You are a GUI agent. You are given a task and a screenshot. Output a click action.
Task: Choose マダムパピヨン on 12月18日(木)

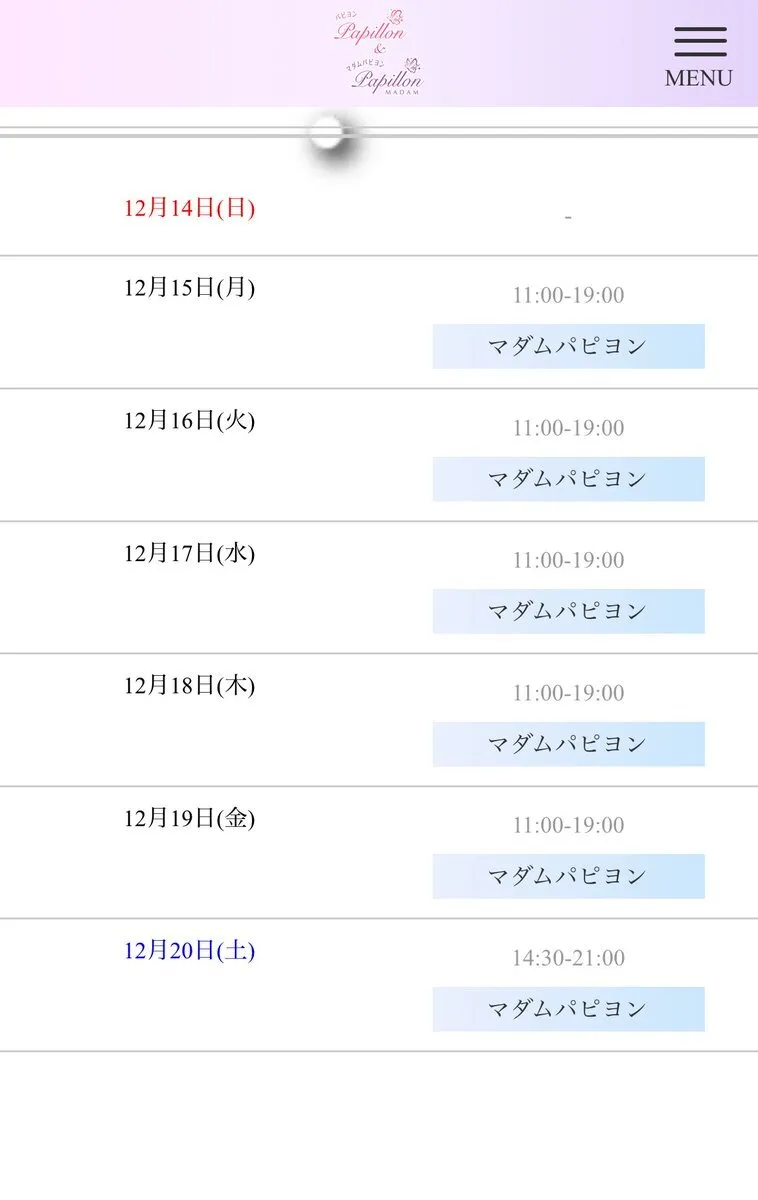coord(568,744)
